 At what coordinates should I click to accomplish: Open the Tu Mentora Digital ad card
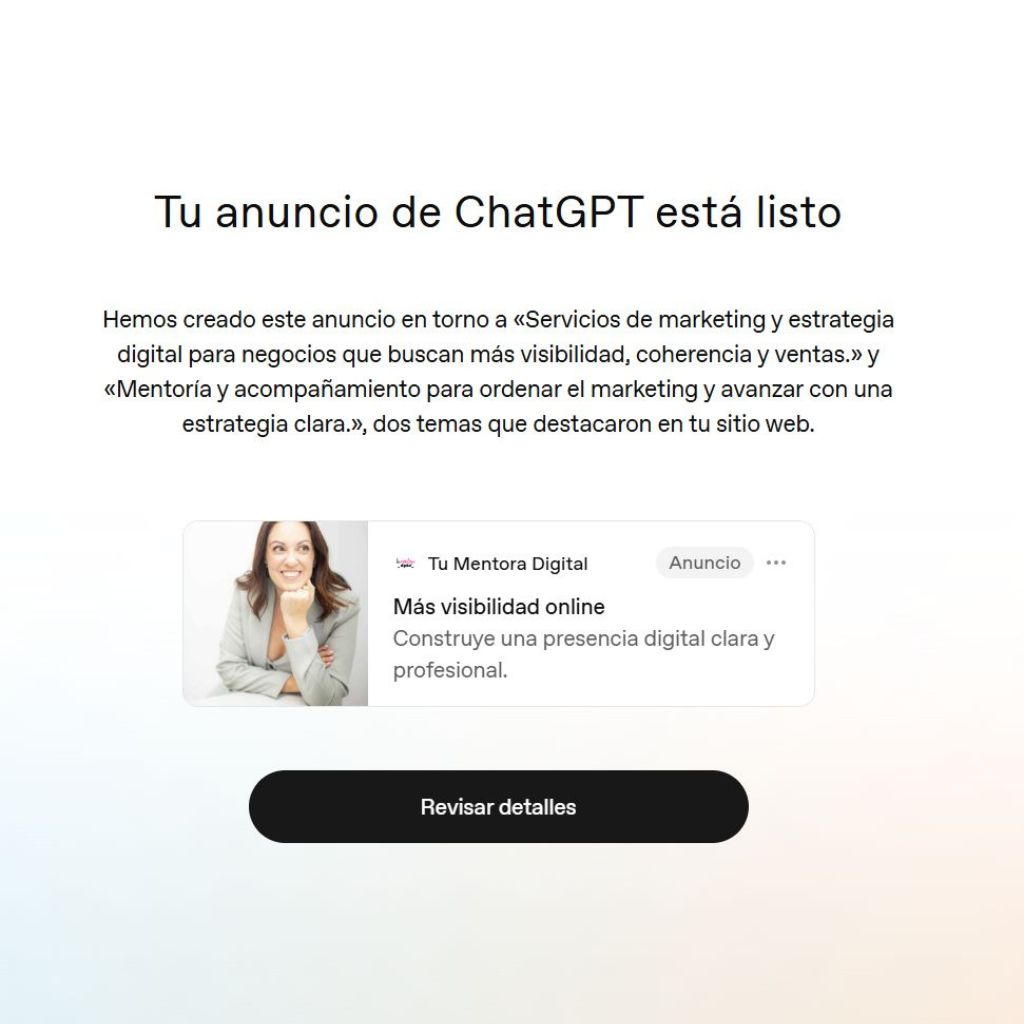[x=498, y=613]
